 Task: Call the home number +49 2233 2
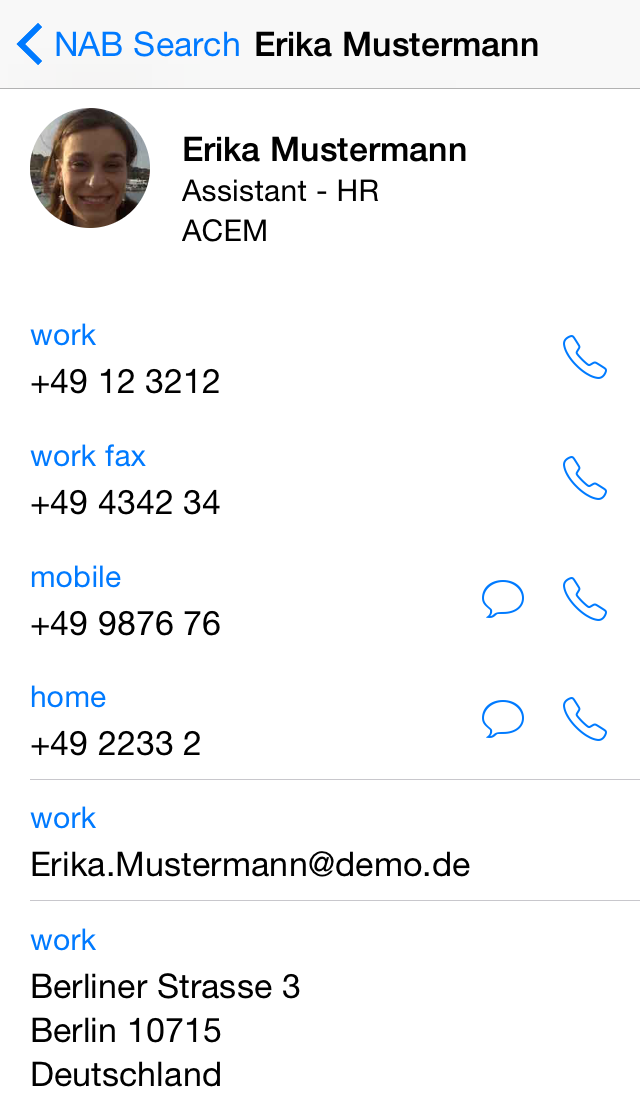[x=585, y=719]
